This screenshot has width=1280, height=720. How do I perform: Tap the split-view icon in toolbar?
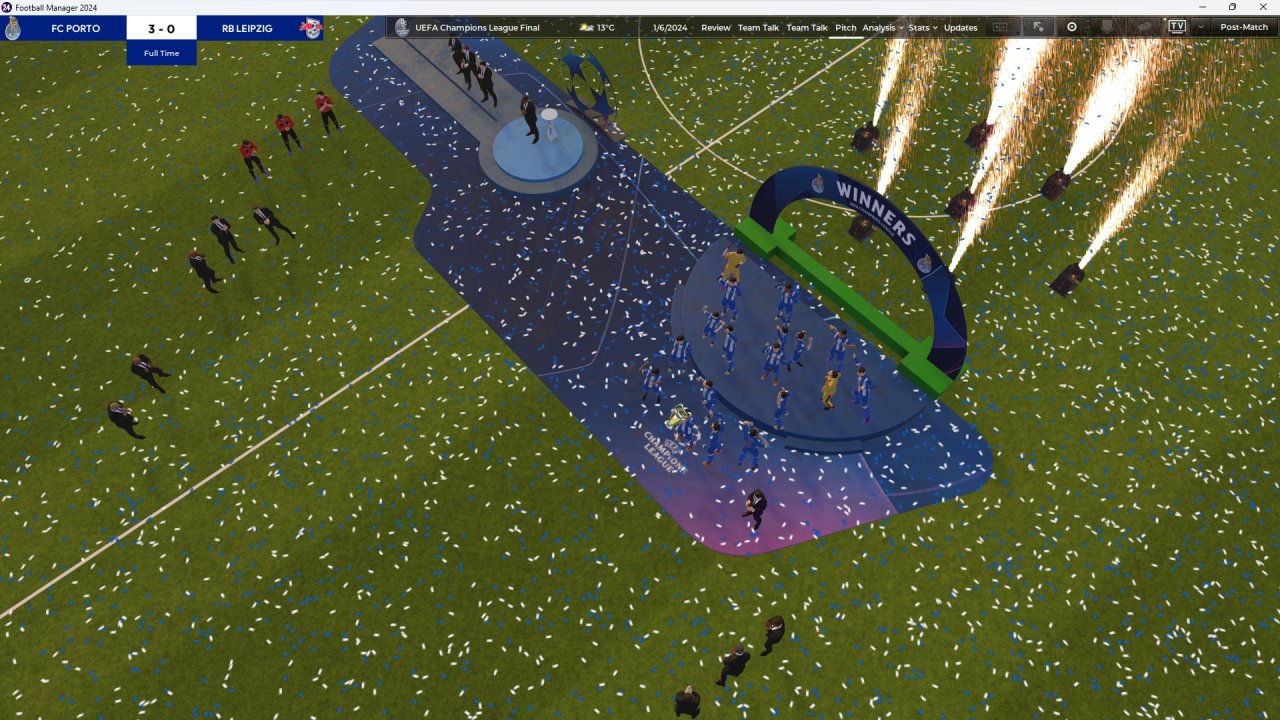[1000, 27]
